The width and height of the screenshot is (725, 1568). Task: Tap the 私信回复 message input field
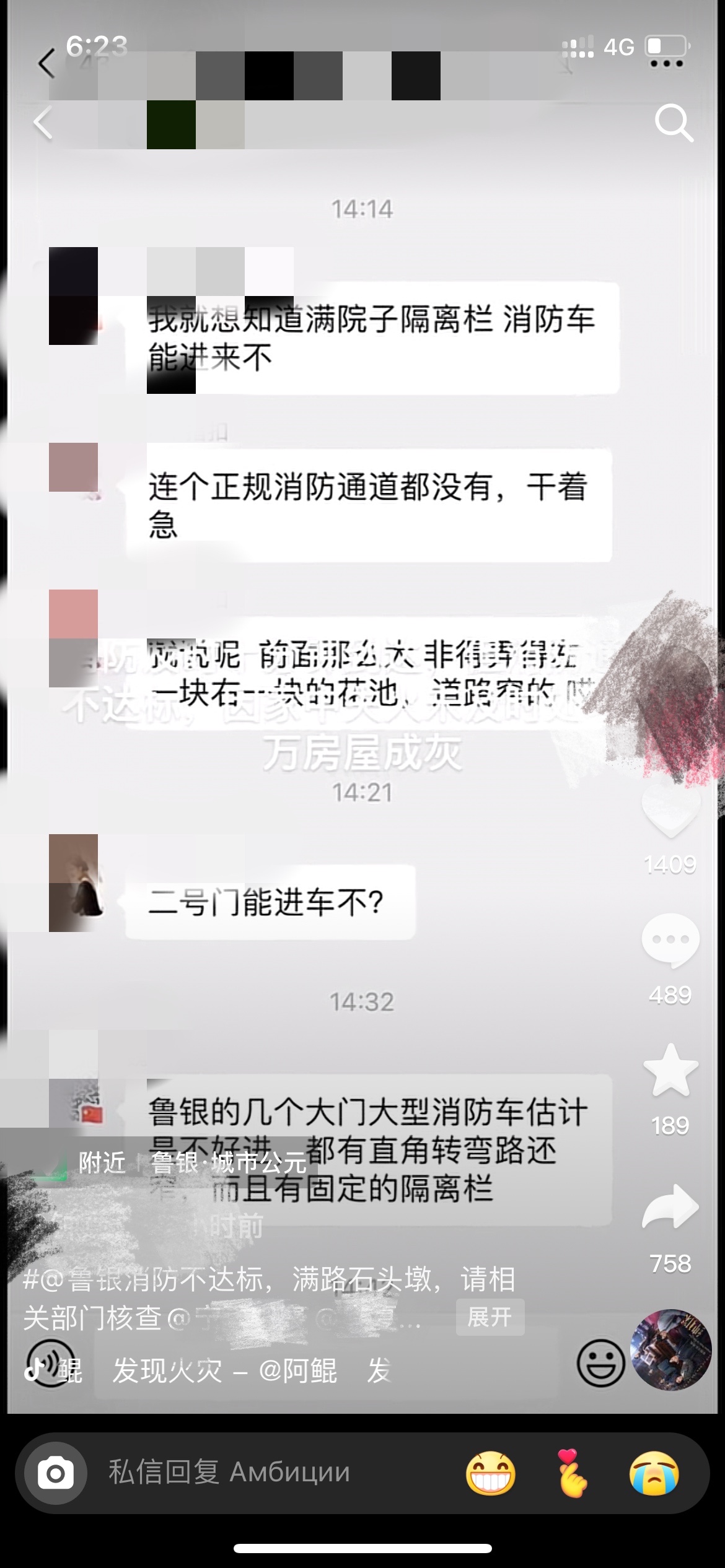(x=248, y=1473)
